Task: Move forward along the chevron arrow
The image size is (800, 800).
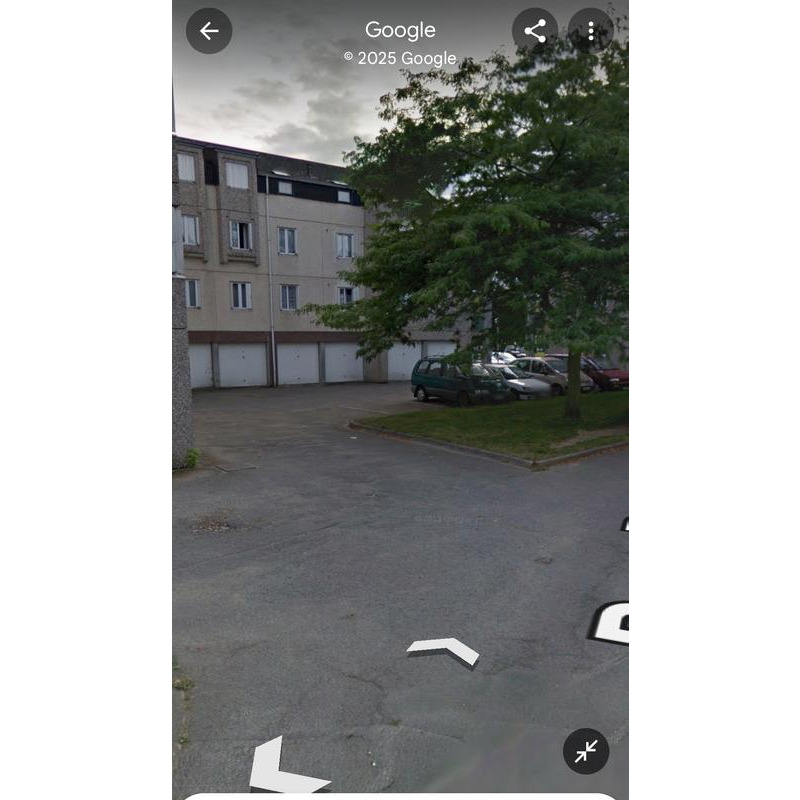Action: 444,650
